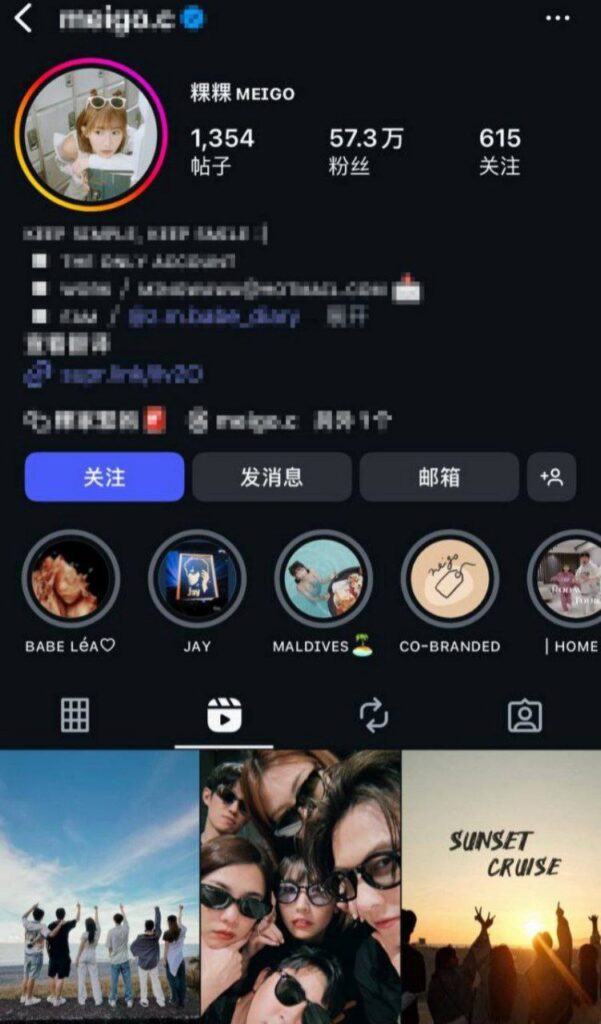Viewport: 601px width, 1024px height.
Task: Open the sunglasses group selfie reel
Action: coord(300,885)
